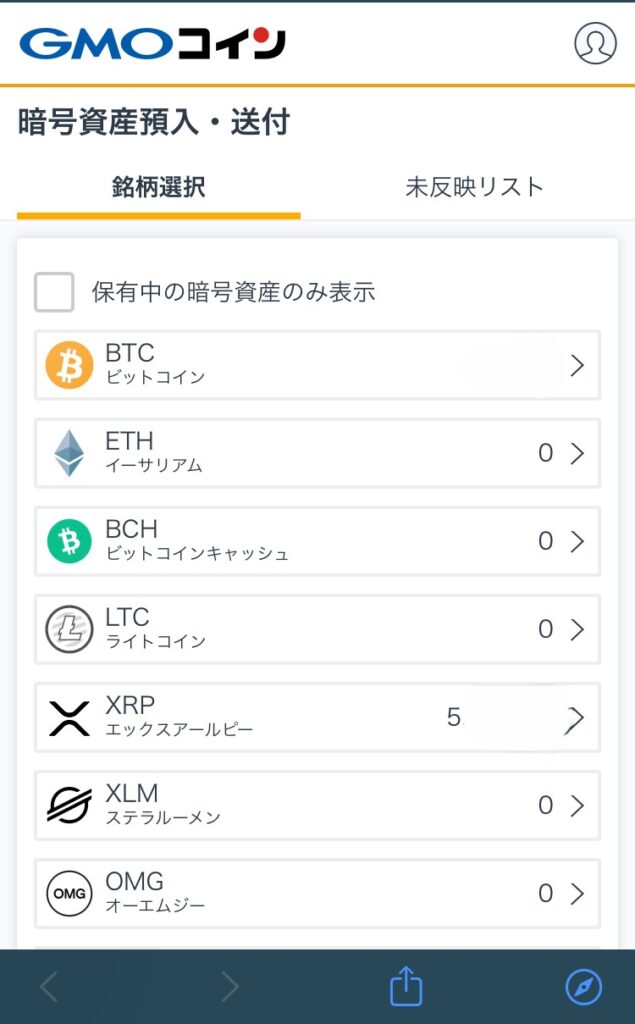Select the LTC ライトコイン row
The width and height of the screenshot is (635, 1024).
coord(317,629)
